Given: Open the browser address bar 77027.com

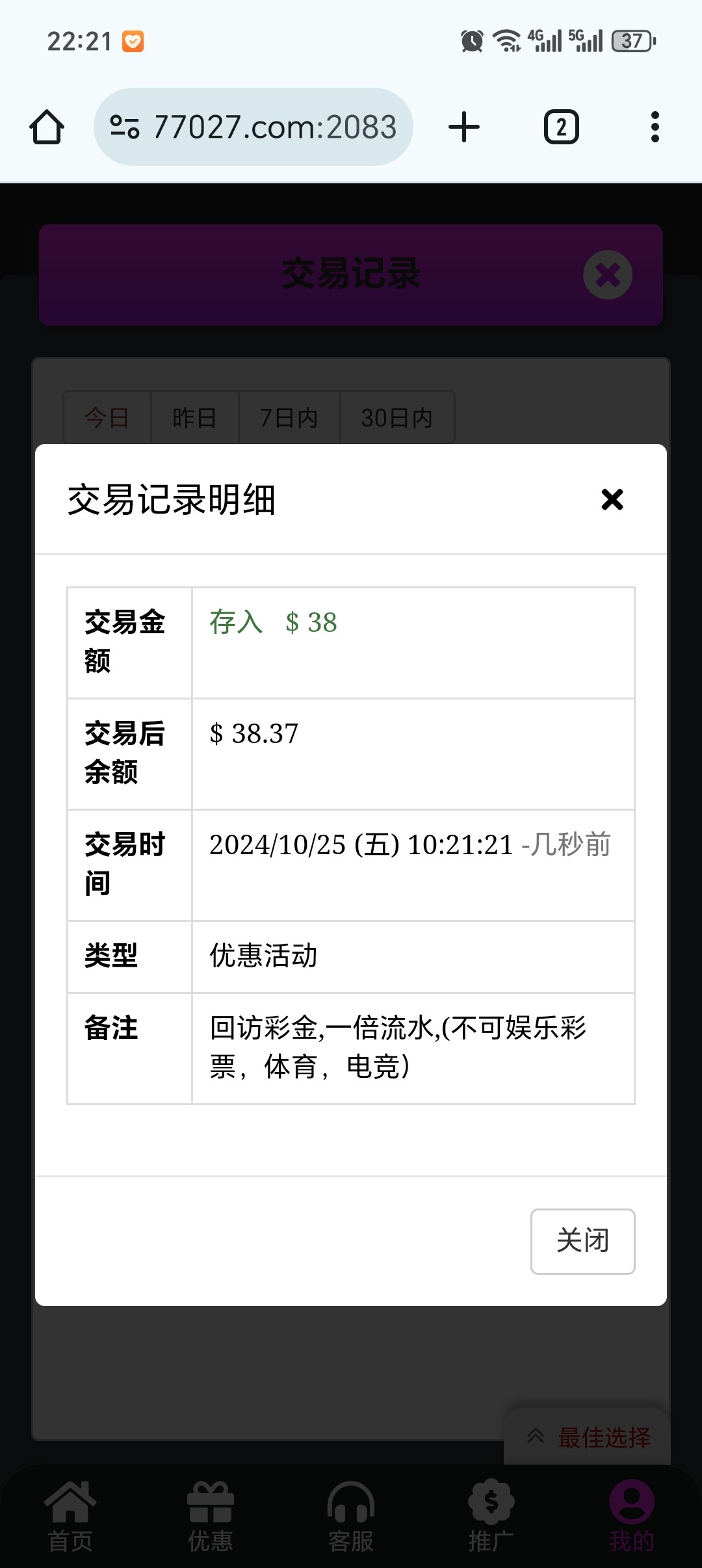Looking at the screenshot, I should pyautogui.click(x=253, y=127).
